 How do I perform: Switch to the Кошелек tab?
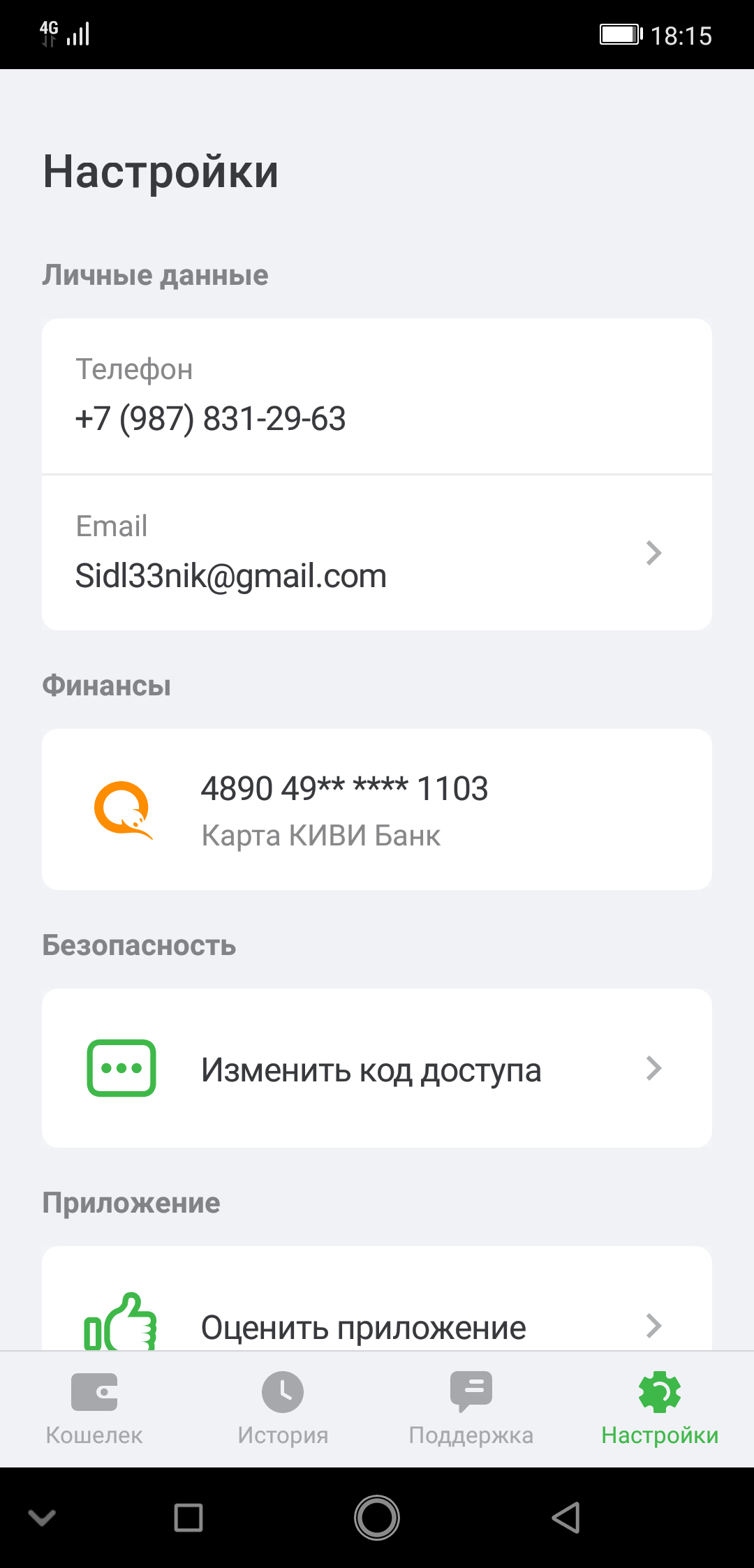(x=94, y=1407)
